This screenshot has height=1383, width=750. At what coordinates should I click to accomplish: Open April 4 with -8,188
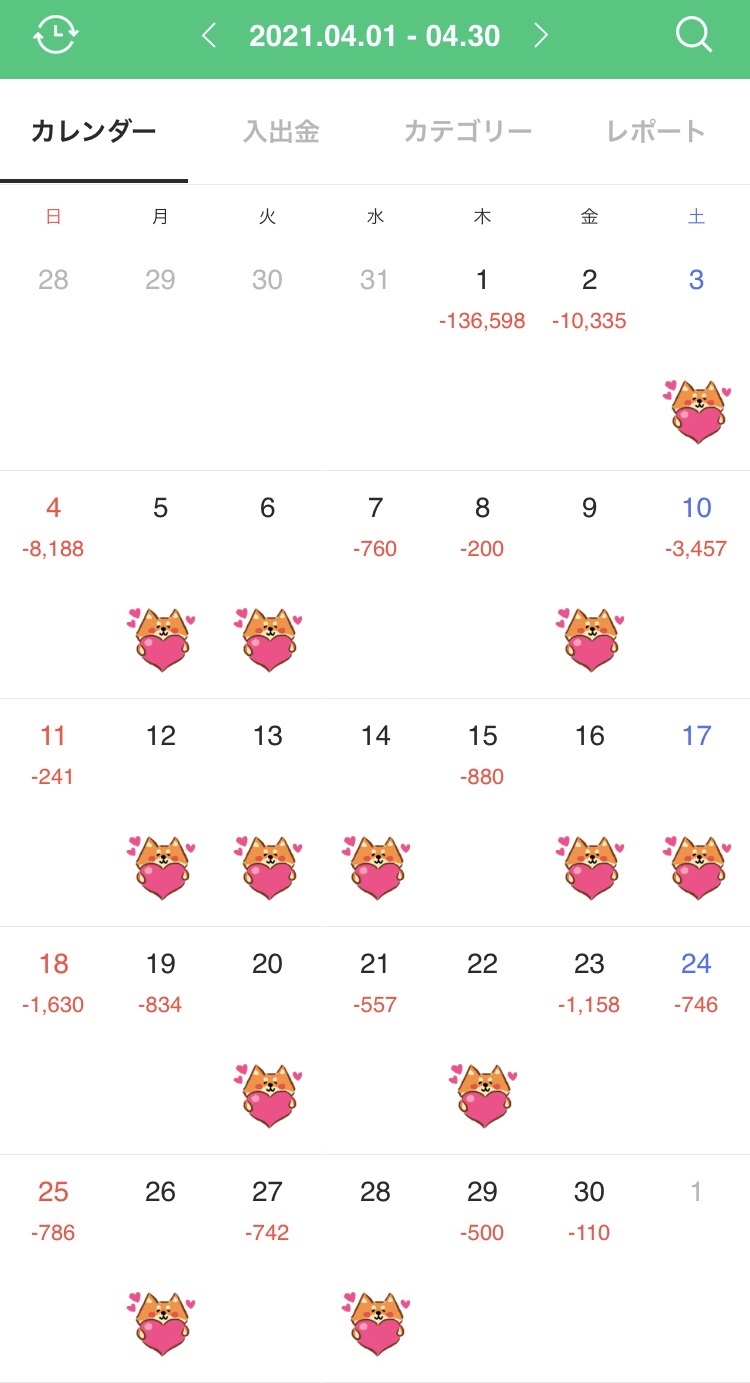click(53, 527)
